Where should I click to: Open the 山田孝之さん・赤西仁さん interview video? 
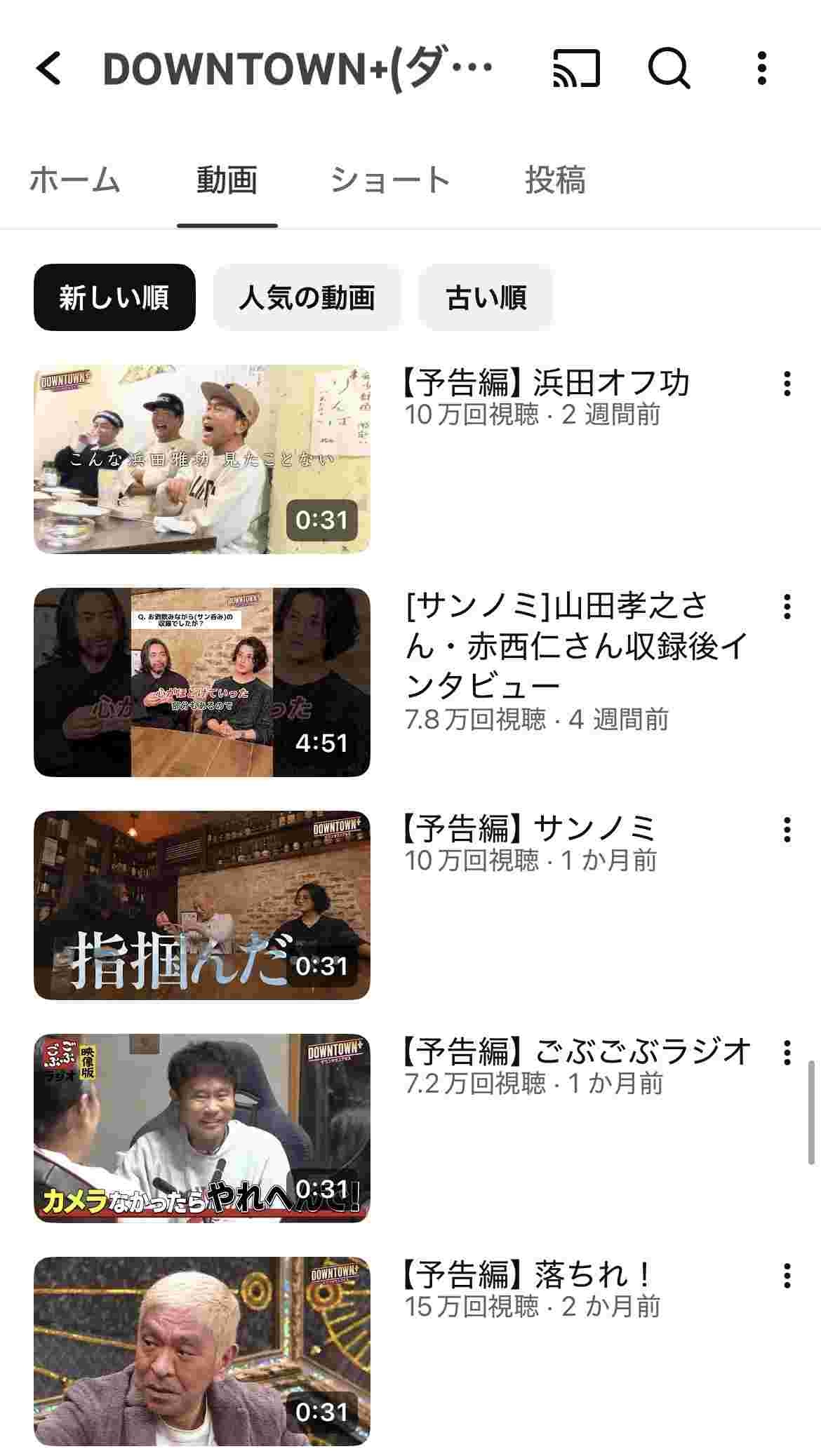coord(201,682)
